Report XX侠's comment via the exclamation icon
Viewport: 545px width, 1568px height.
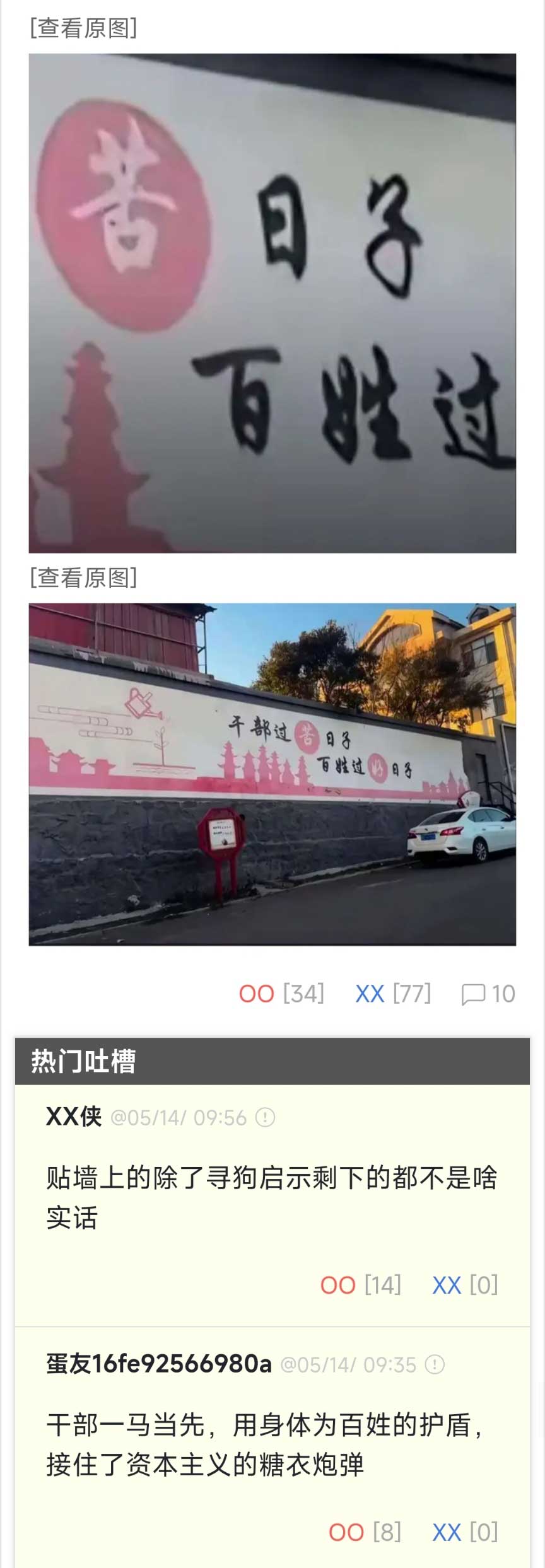265,1118
